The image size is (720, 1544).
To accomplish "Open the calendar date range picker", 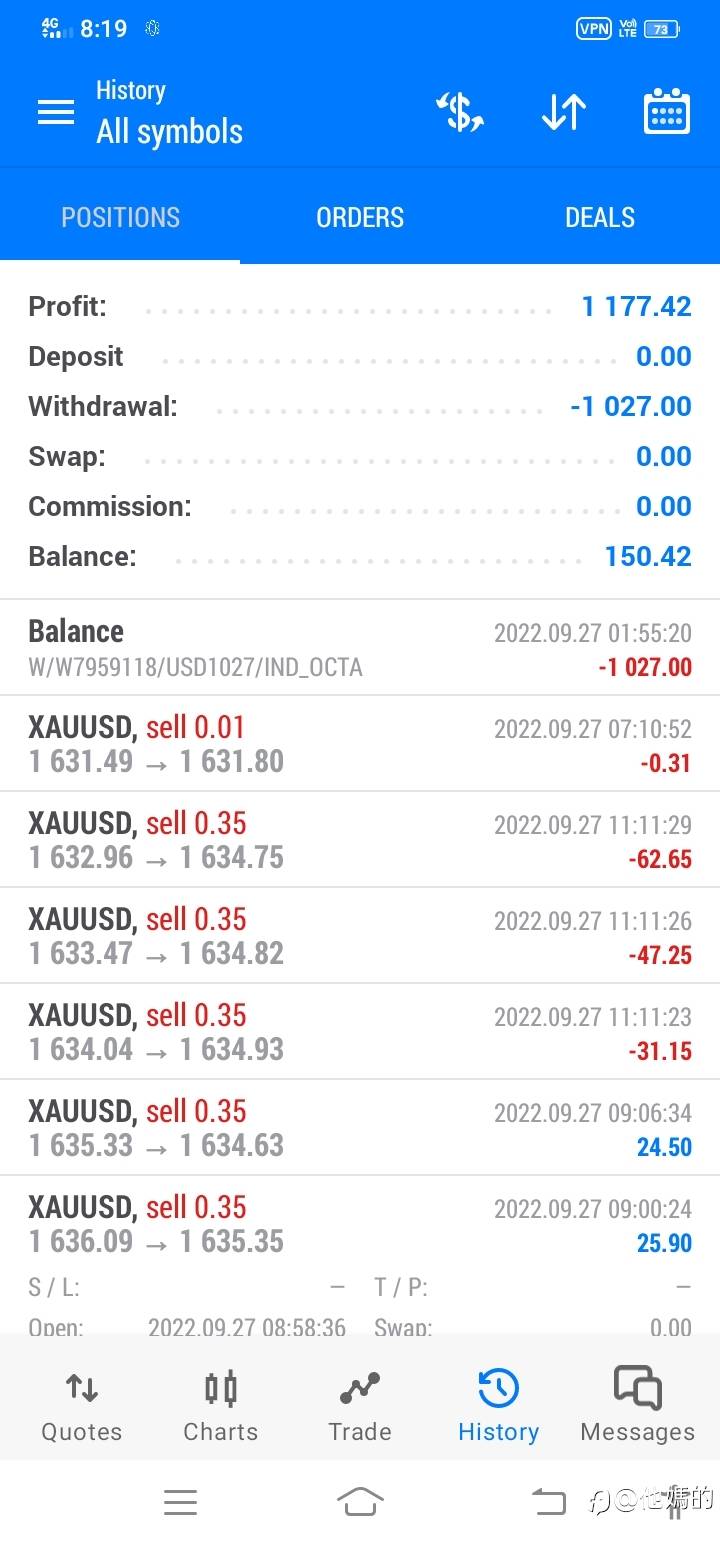I will click(x=666, y=112).
